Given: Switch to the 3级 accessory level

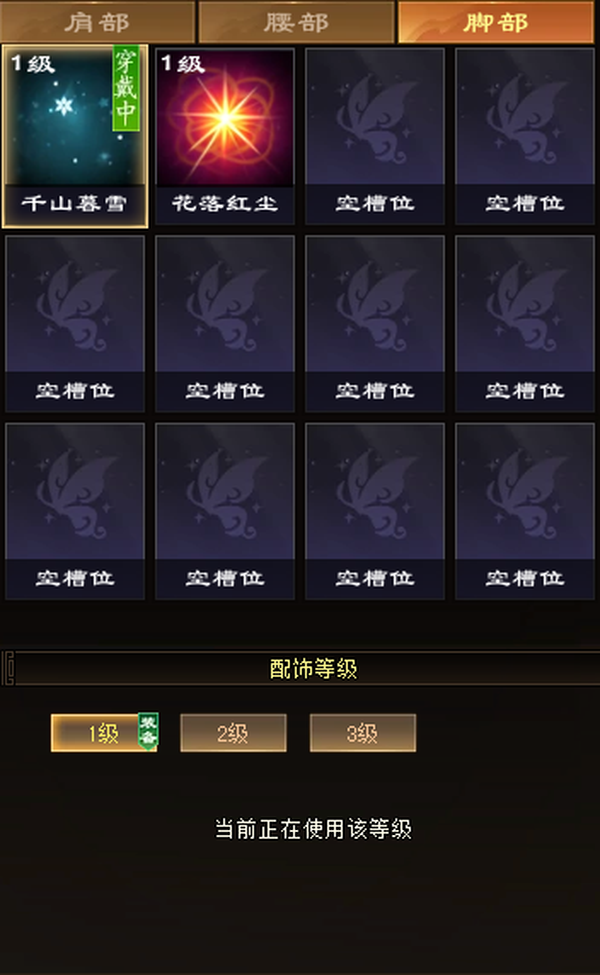Looking at the screenshot, I should [362, 733].
